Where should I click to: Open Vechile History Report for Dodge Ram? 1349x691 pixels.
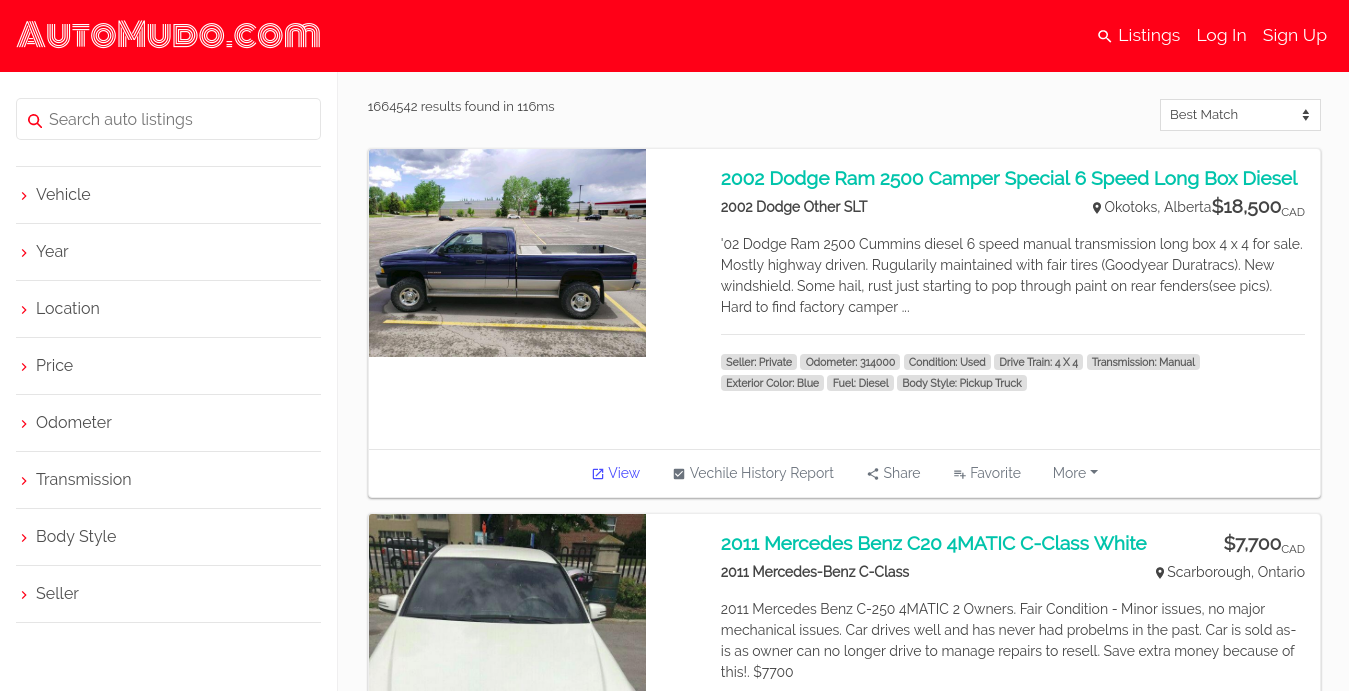[753, 473]
